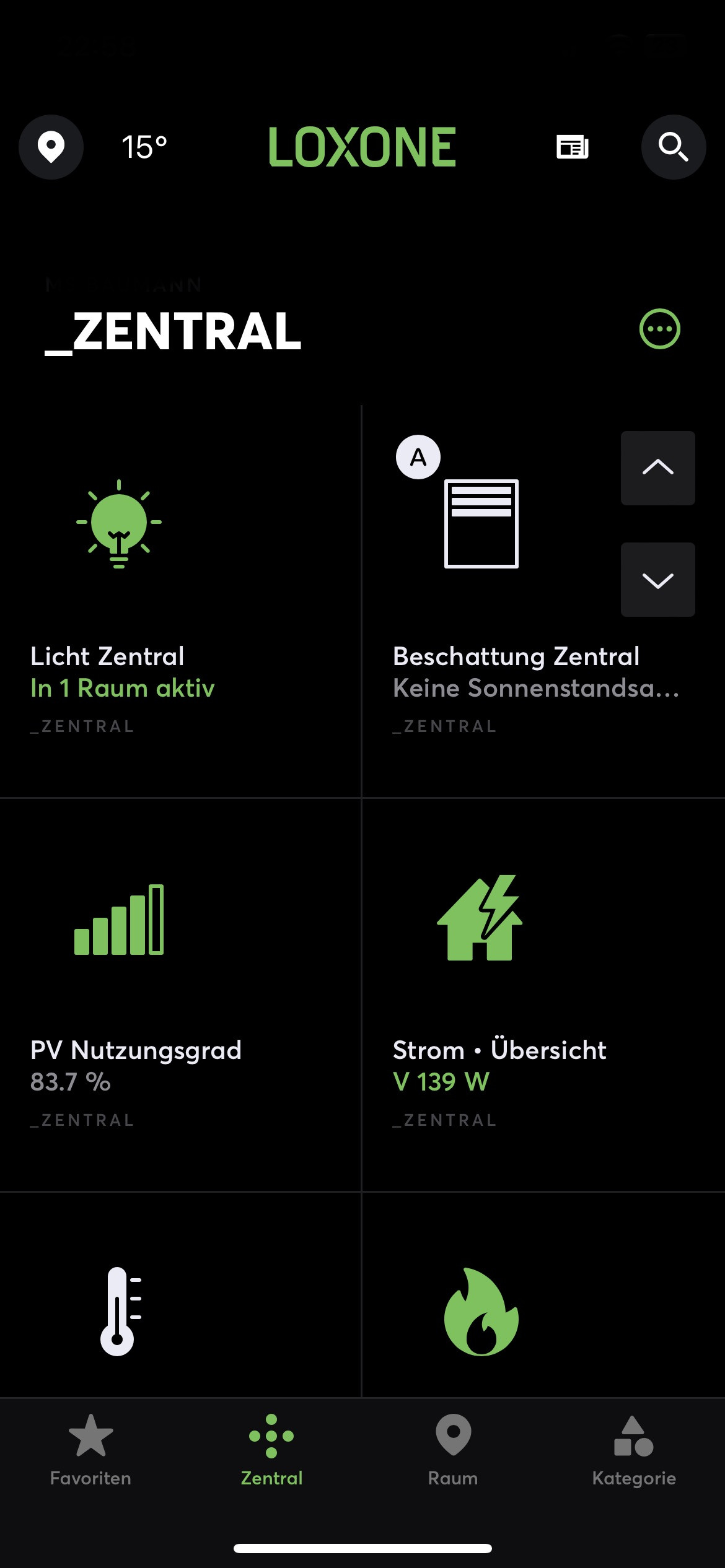Open the location pin icon
The height and width of the screenshot is (1568, 725).
pos(51,147)
